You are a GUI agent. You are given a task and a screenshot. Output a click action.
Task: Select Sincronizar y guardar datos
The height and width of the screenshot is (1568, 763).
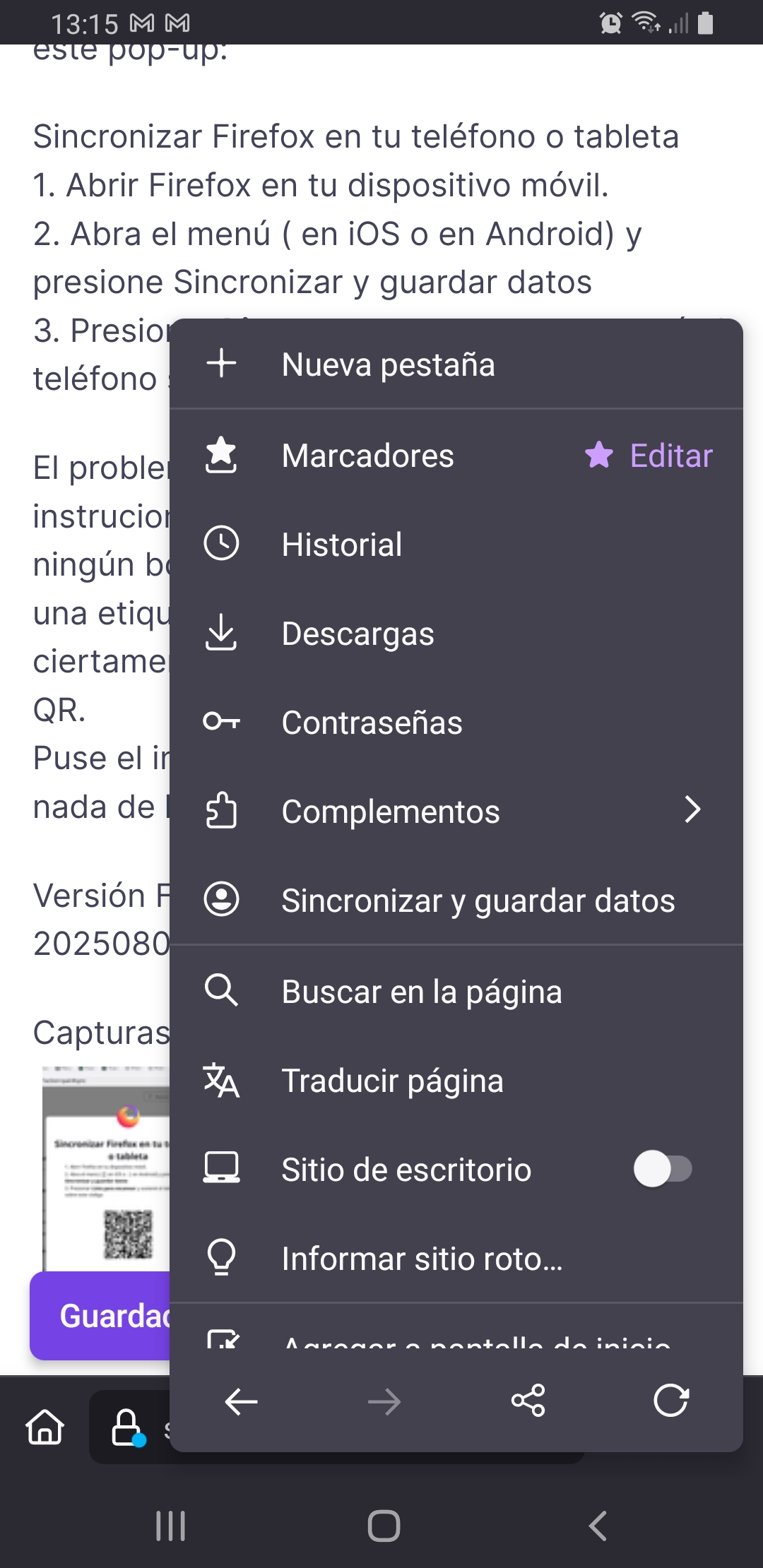478,901
